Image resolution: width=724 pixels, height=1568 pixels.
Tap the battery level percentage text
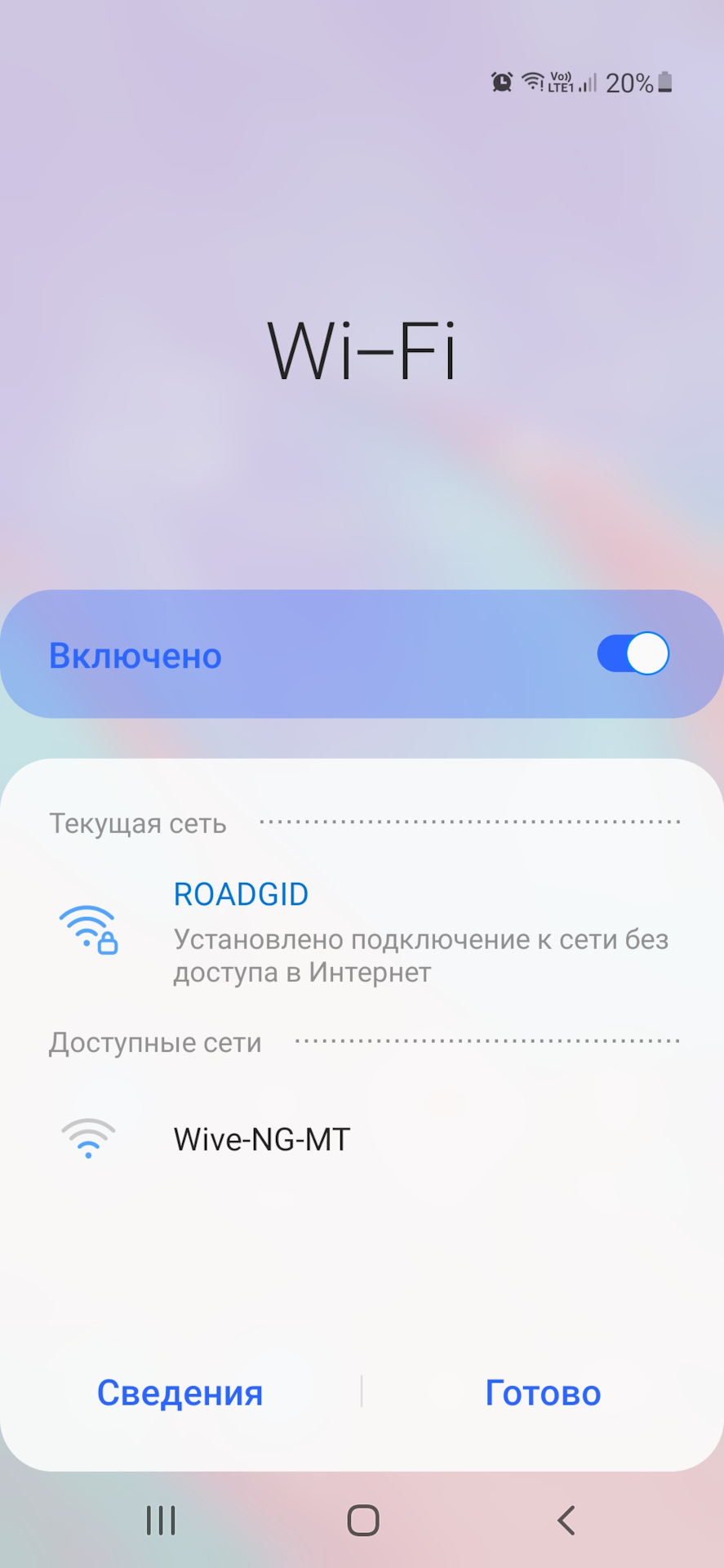tap(630, 81)
